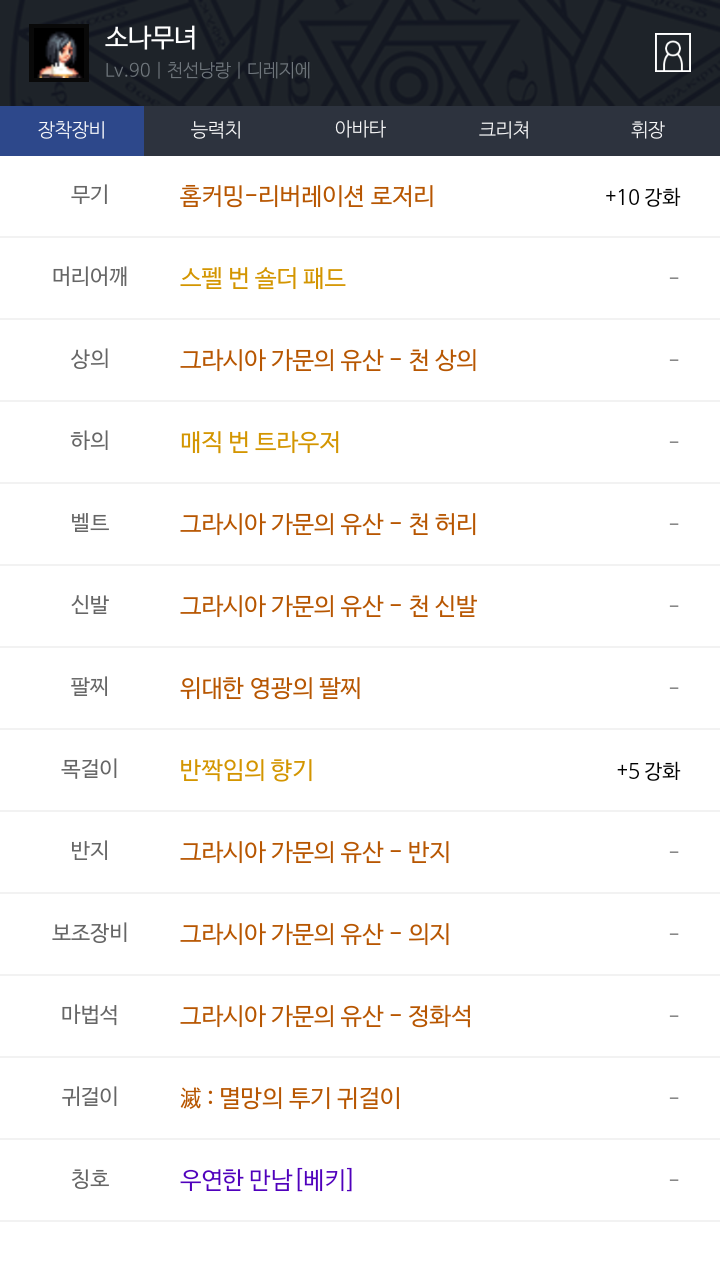
Task: Select the 장착장비 tab
Action: [x=72, y=130]
